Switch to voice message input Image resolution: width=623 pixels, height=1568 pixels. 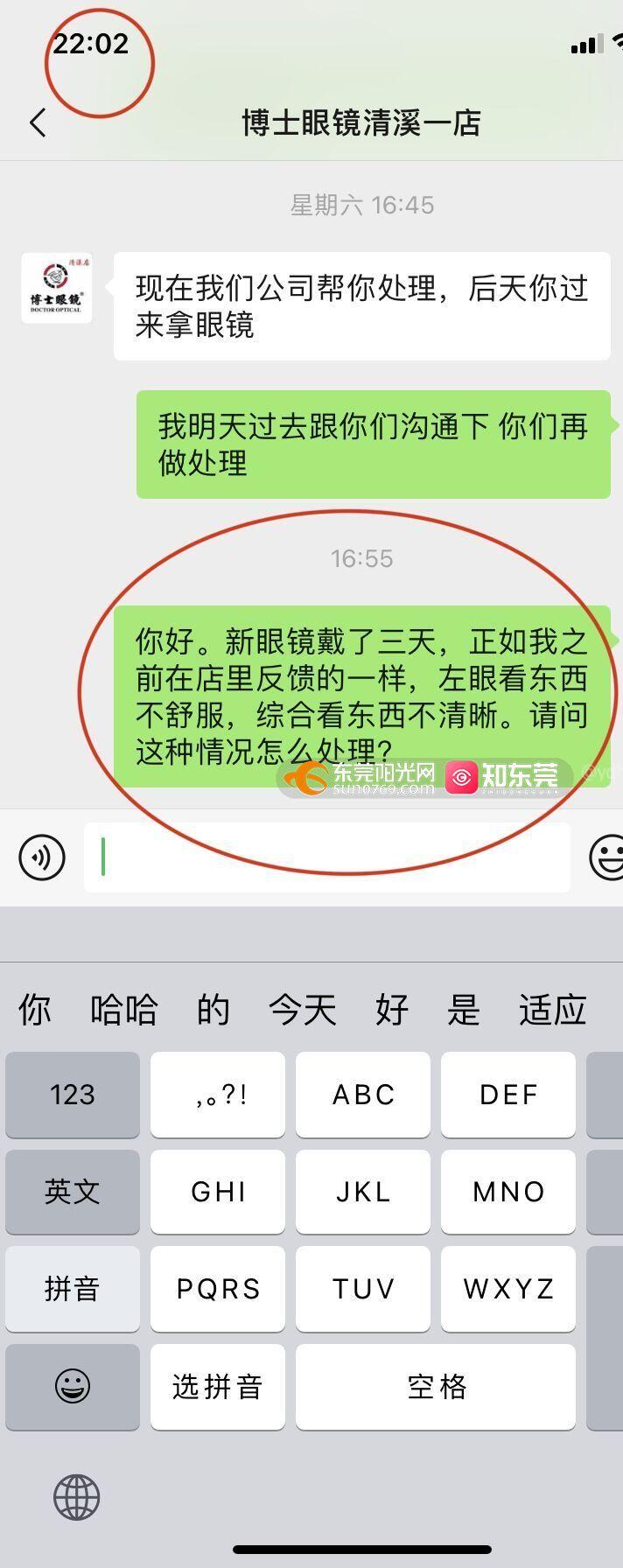point(42,857)
